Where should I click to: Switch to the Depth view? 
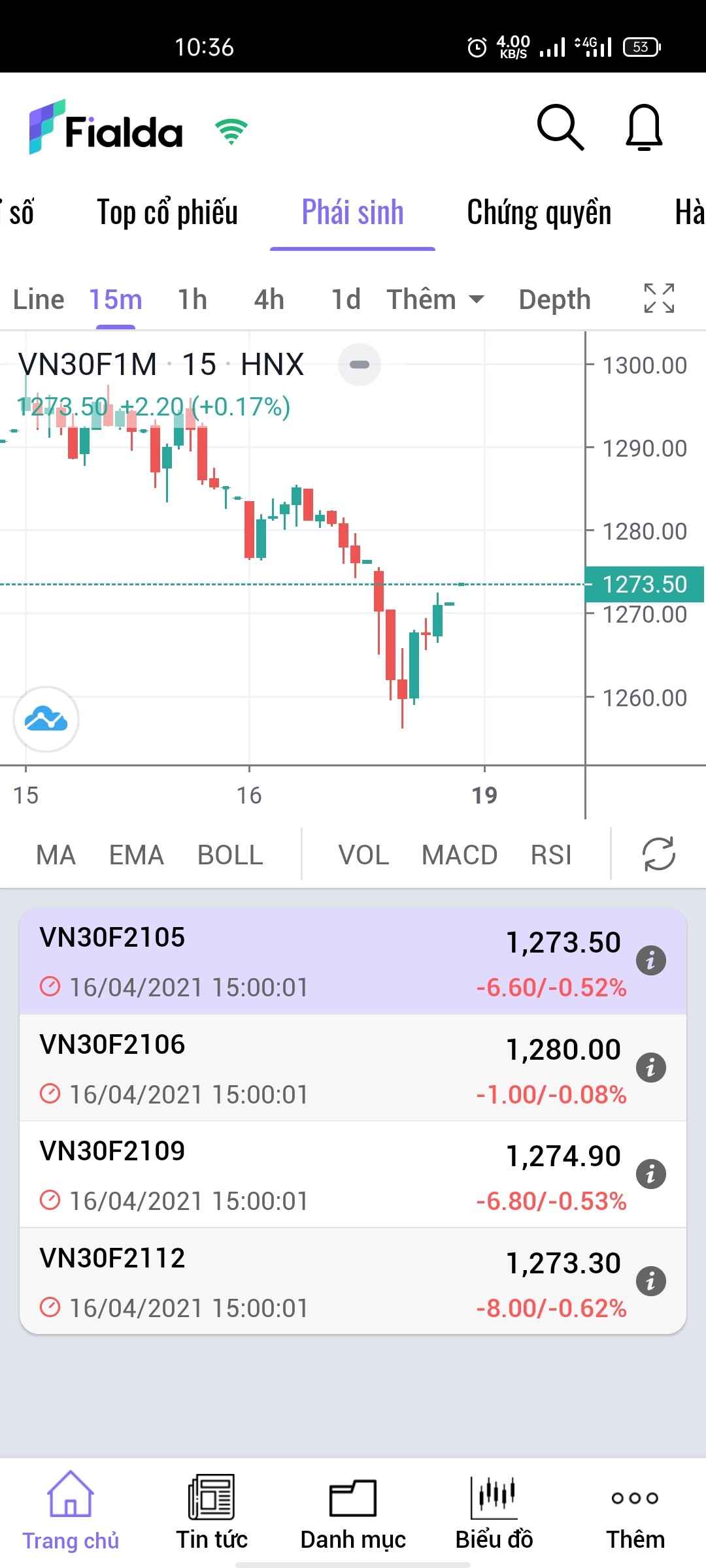pos(554,300)
